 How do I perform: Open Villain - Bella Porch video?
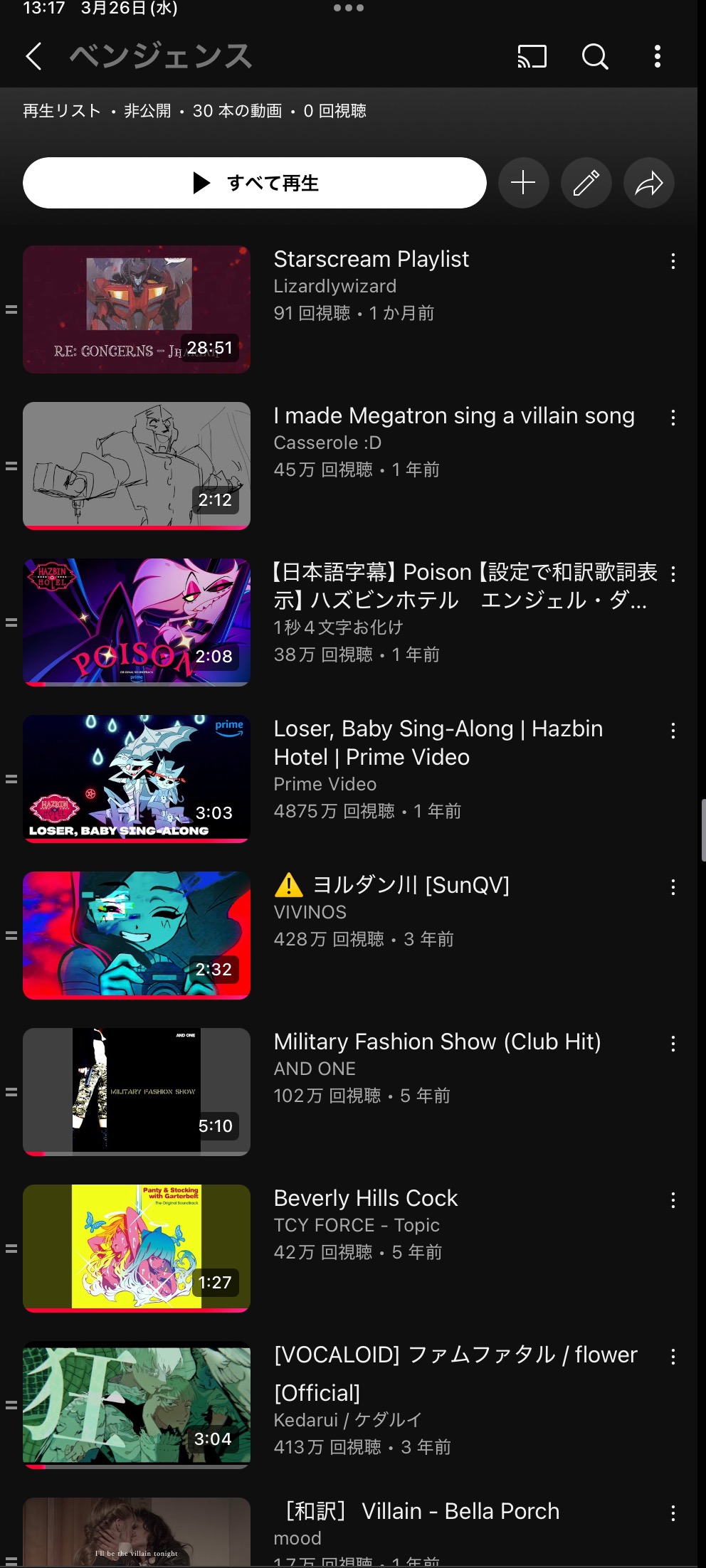click(137, 1533)
